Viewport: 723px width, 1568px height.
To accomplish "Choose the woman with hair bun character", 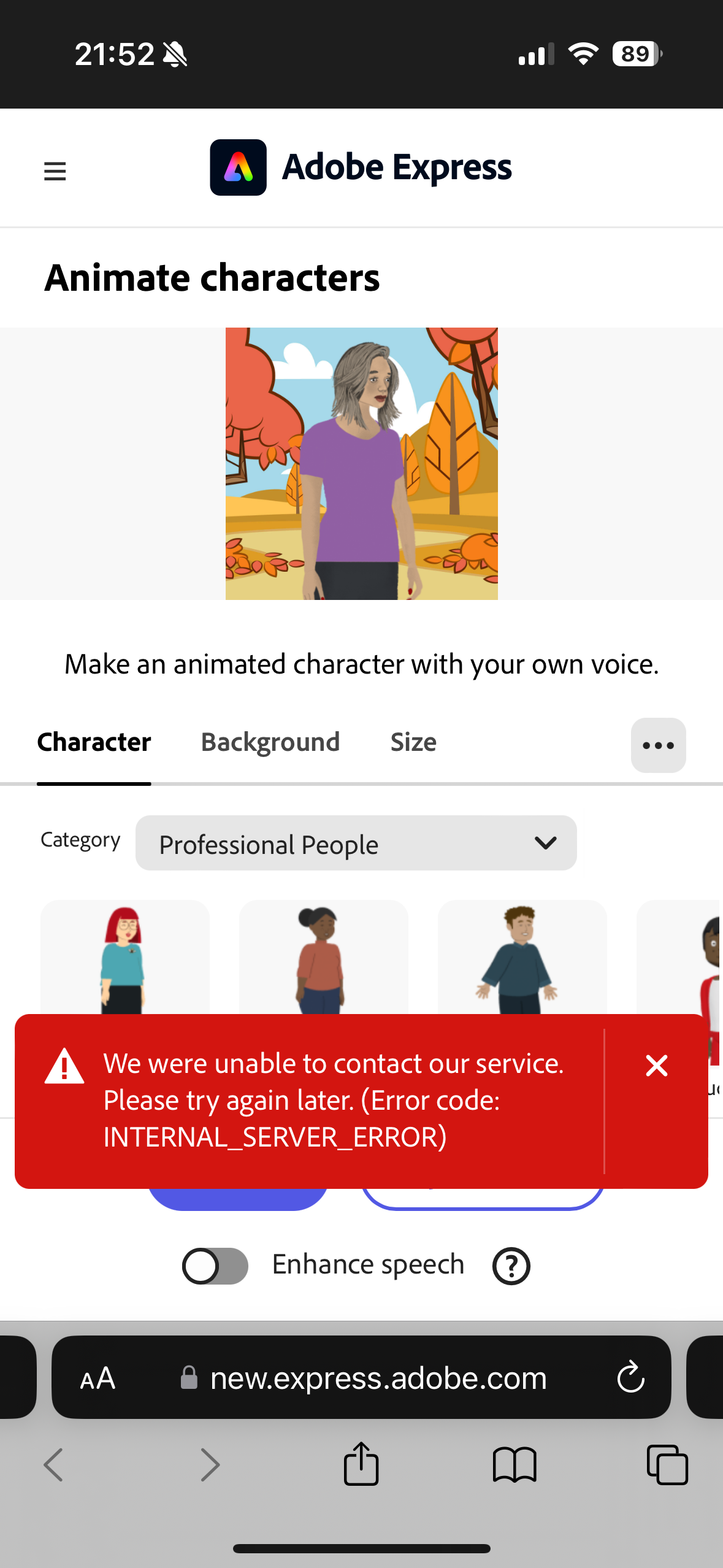I will [x=323, y=957].
